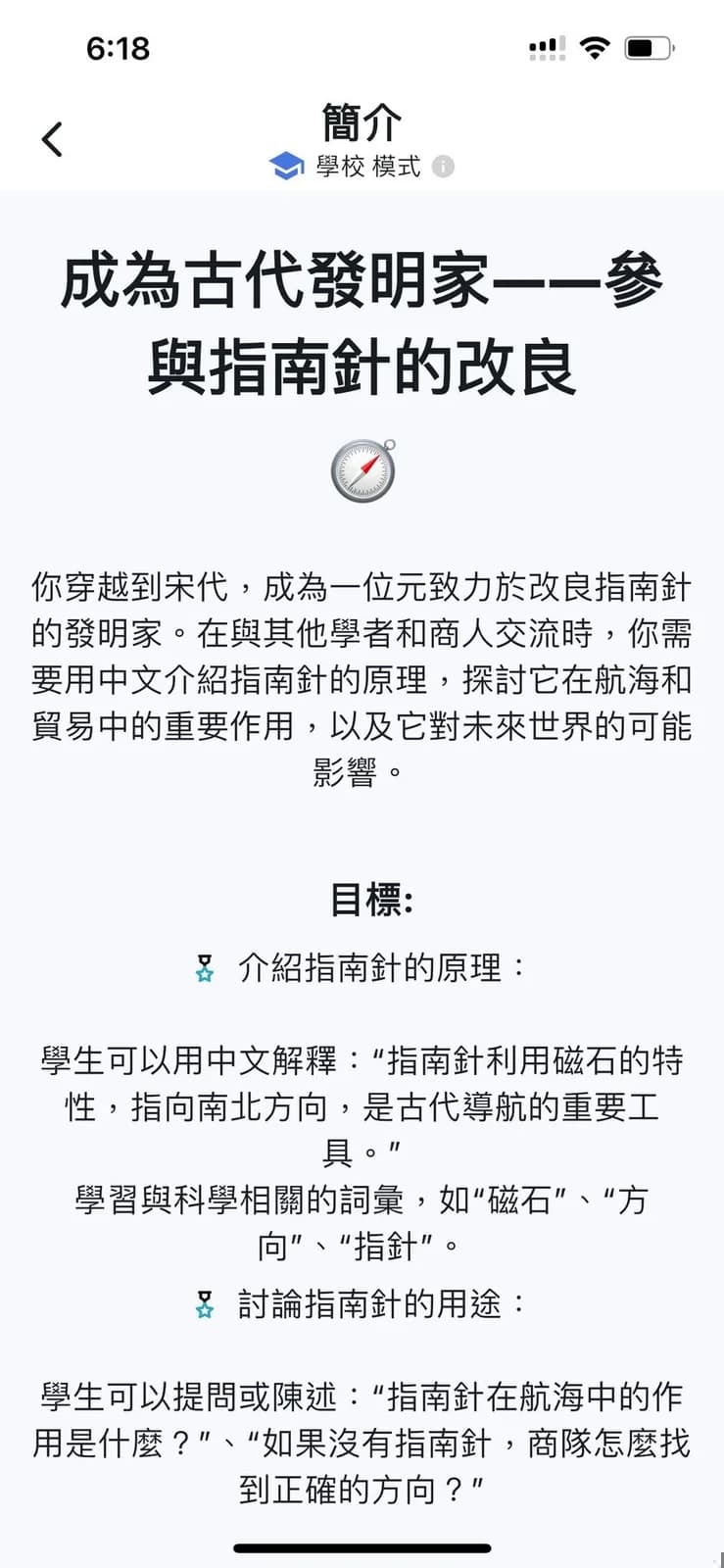
Task: Tap the cellular signal bars
Action: [x=545, y=45]
